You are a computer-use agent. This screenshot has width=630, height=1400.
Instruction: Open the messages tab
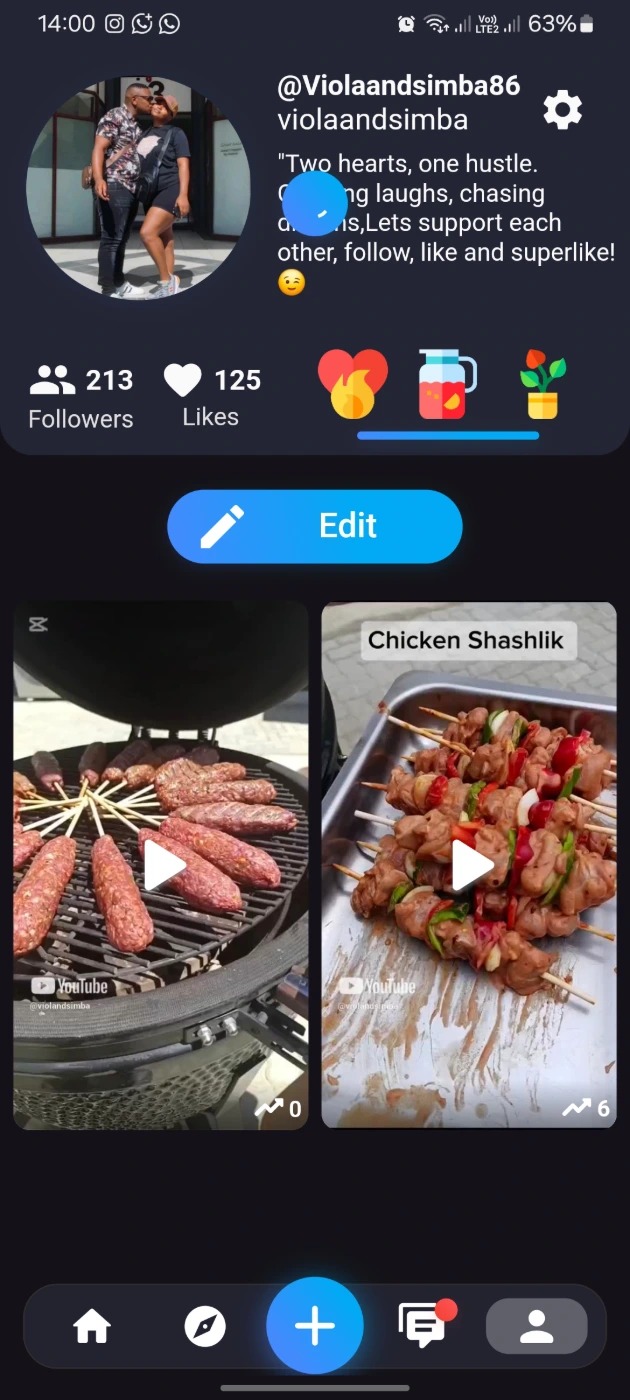pyautogui.click(x=424, y=1326)
